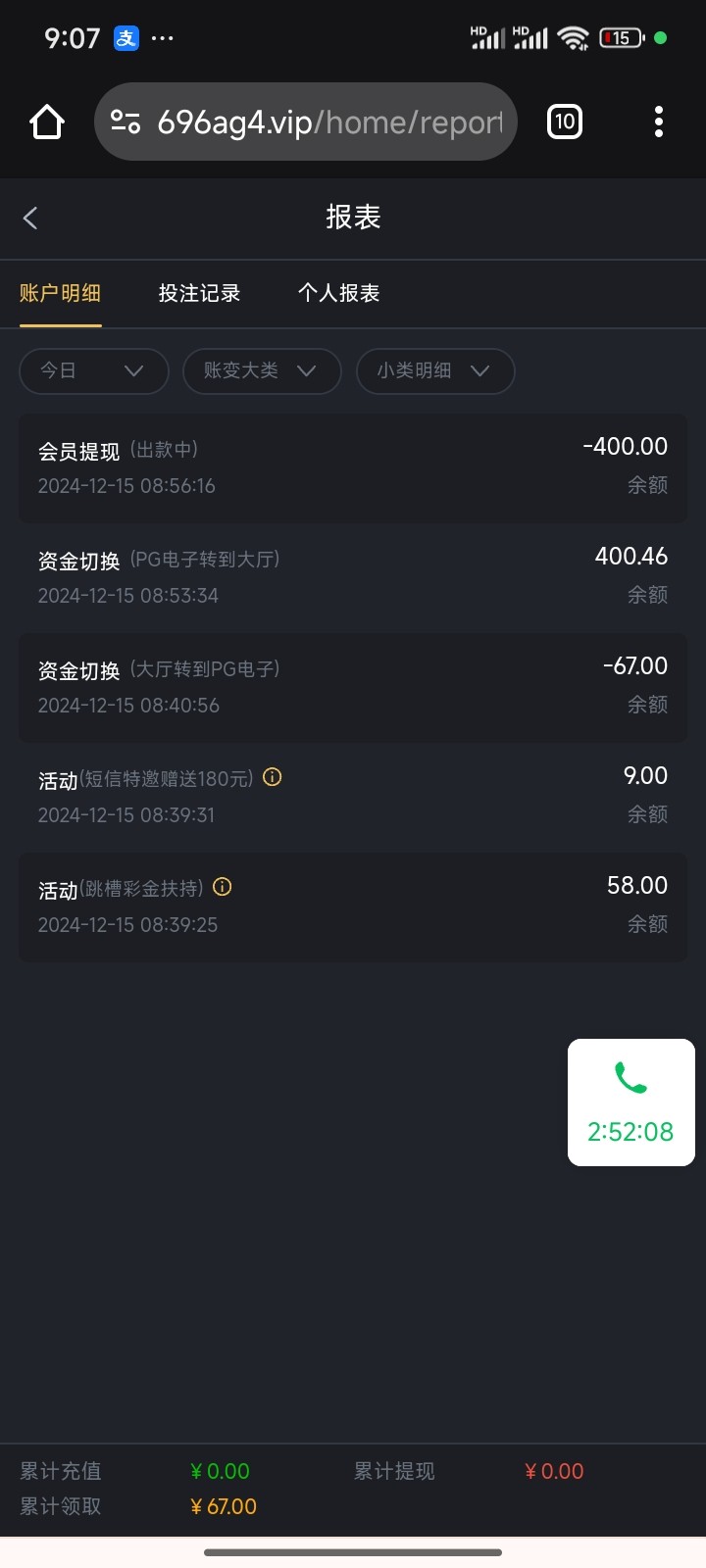Open the browser tab switcher showing 10
The image size is (706, 1568).
point(564,122)
